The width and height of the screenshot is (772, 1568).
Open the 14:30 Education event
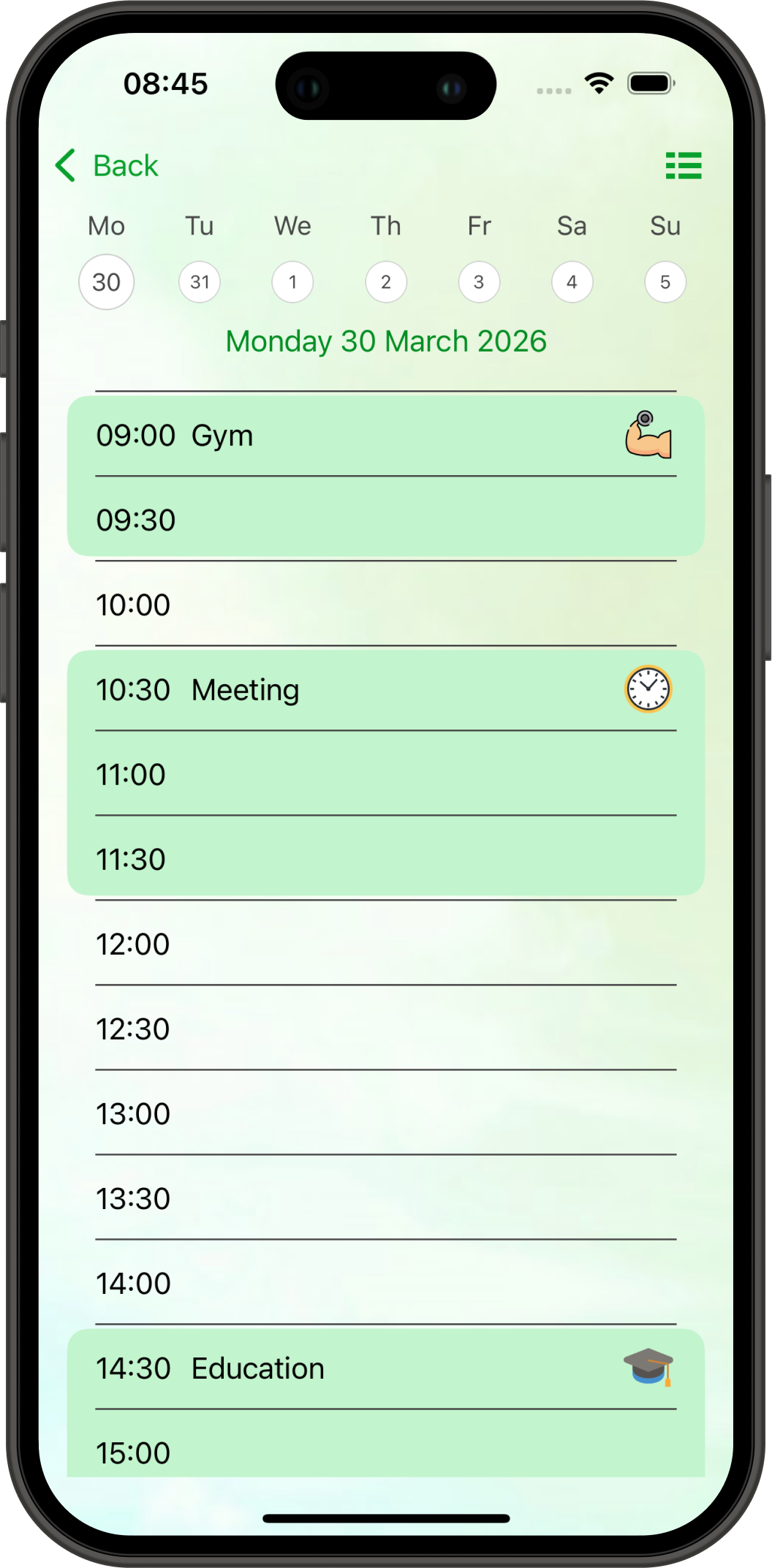click(x=385, y=1369)
